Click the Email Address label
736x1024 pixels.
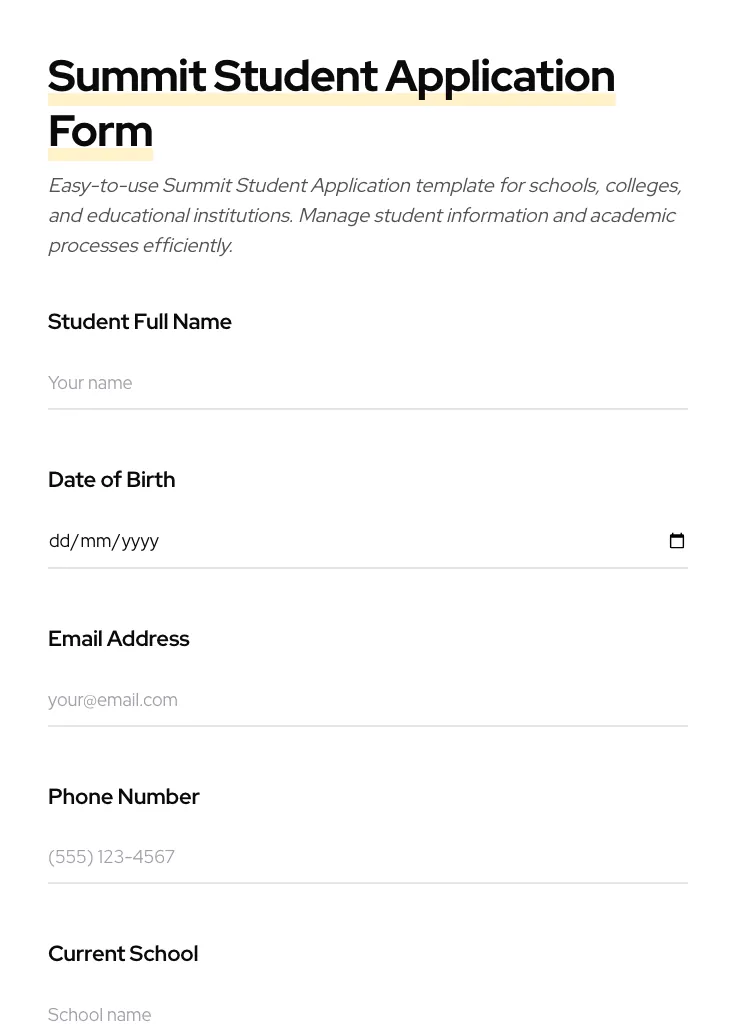point(118,638)
